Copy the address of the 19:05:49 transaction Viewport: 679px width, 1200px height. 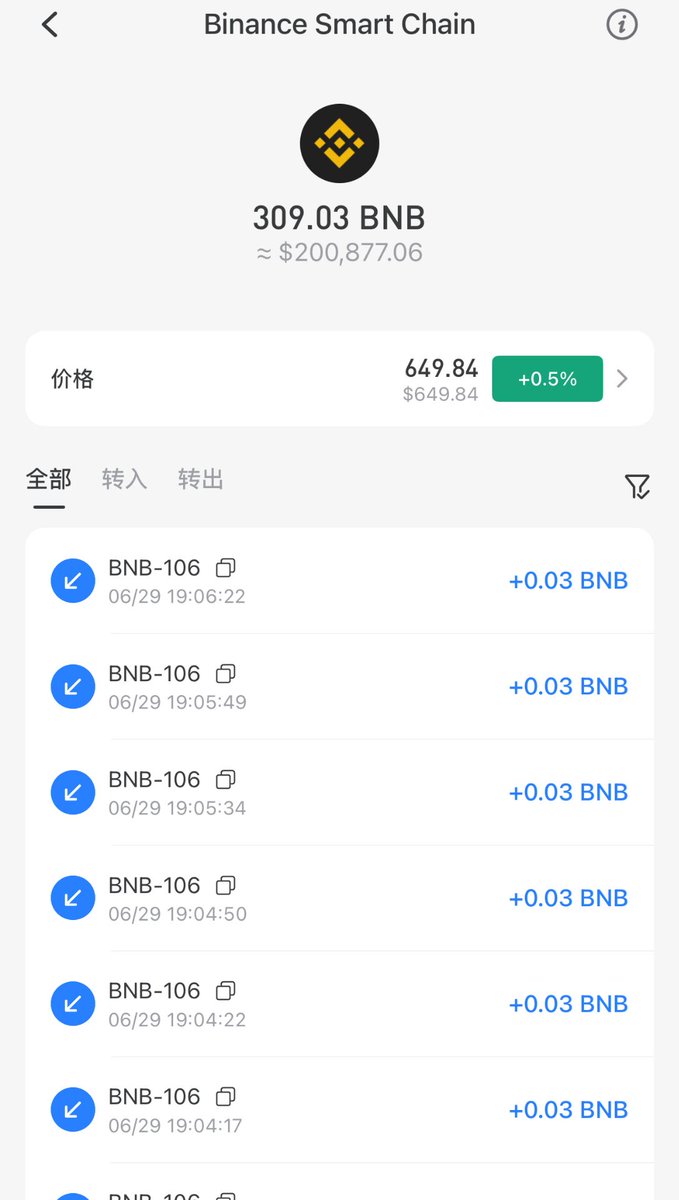coord(226,673)
